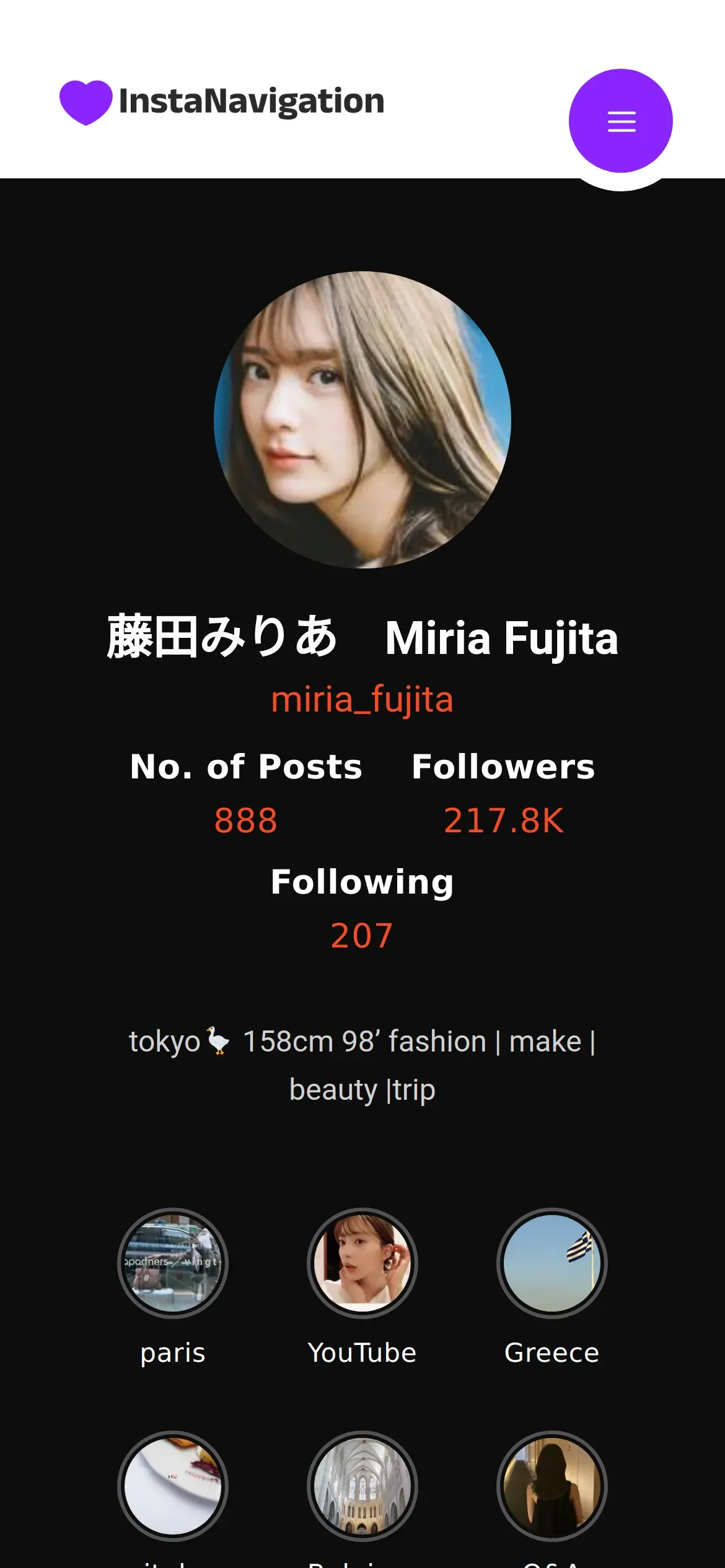Open the Greece story highlight
The height and width of the screenshot is (1568, 725).
(551, 1263)
